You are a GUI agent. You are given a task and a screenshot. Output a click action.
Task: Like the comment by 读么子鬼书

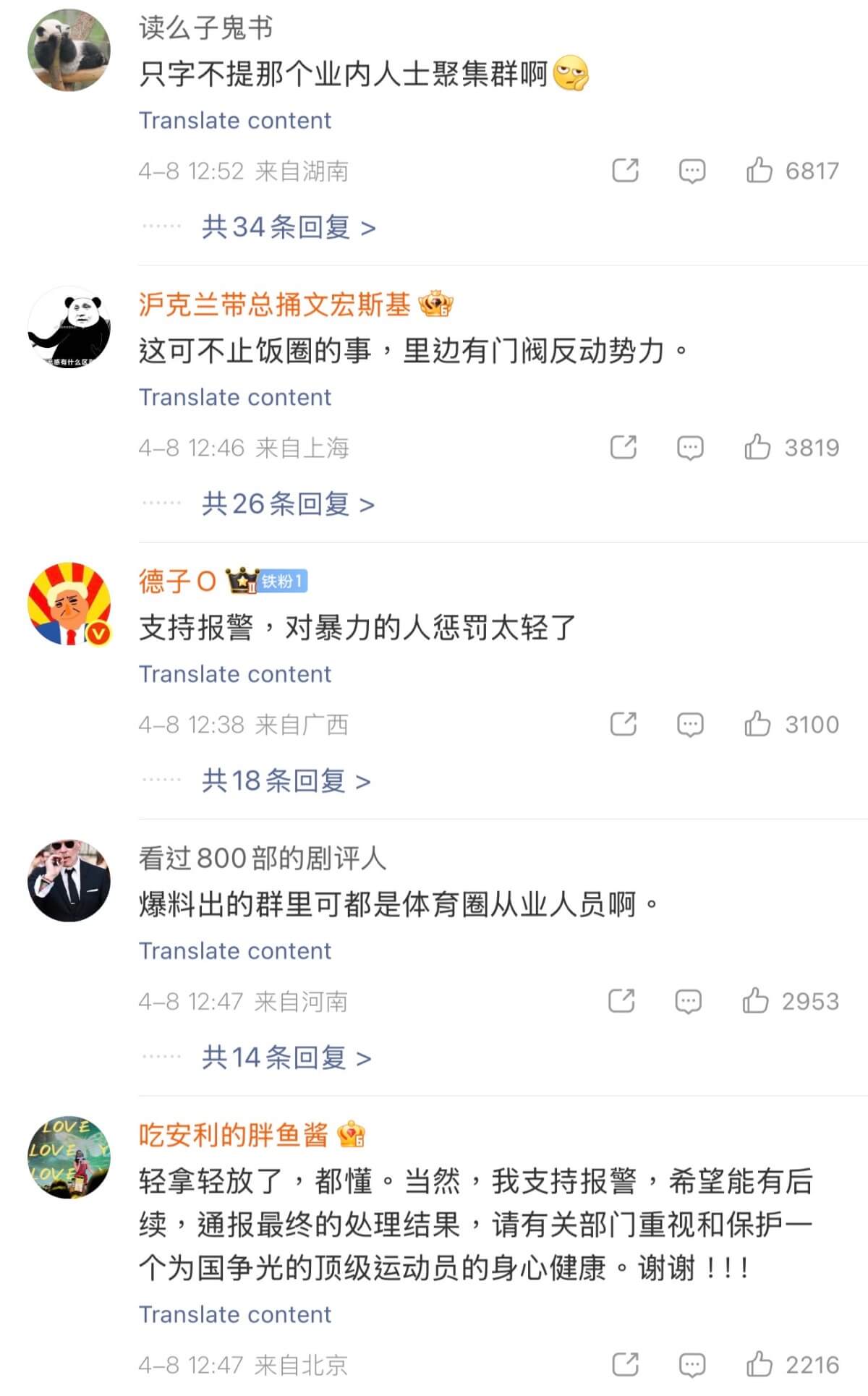(759, 171)
